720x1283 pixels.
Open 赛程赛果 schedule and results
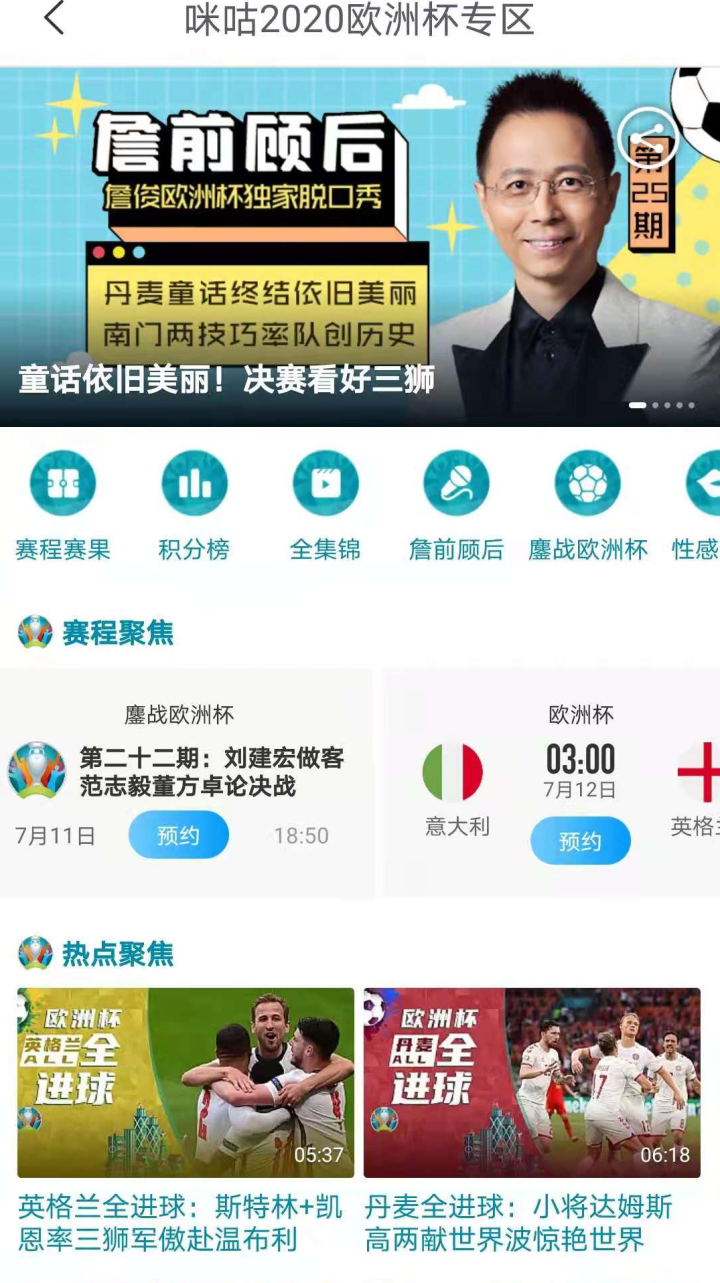63,485
